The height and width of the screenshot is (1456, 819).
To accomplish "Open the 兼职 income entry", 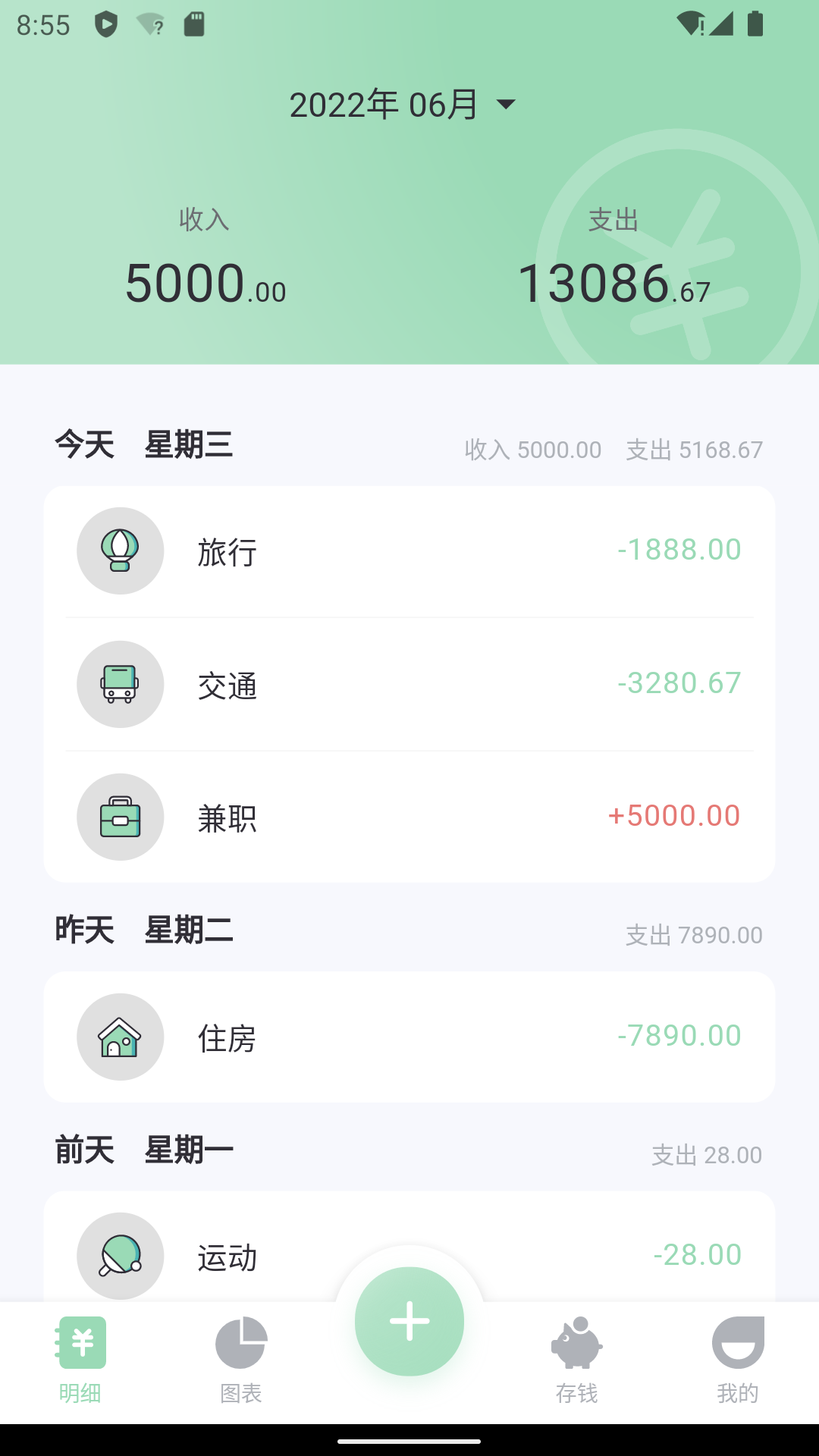I will coord(409,817).
